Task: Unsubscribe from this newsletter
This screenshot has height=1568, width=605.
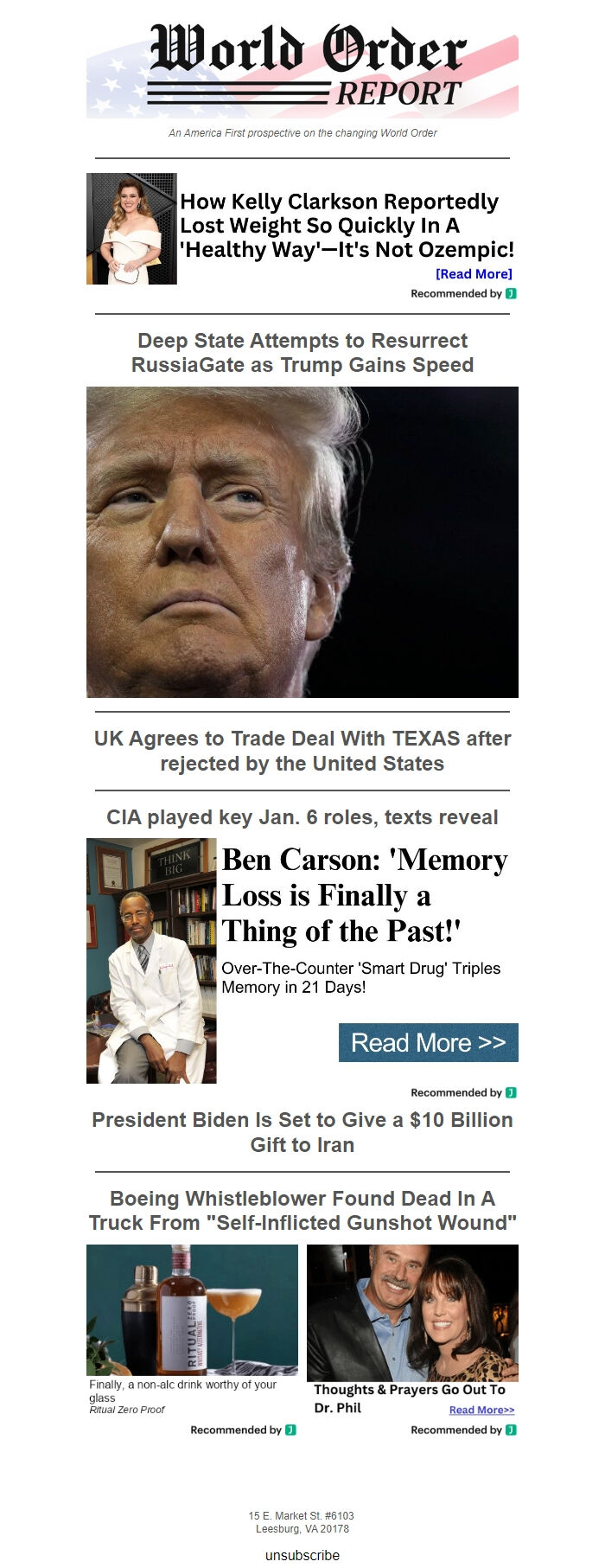Action: 302,1555
